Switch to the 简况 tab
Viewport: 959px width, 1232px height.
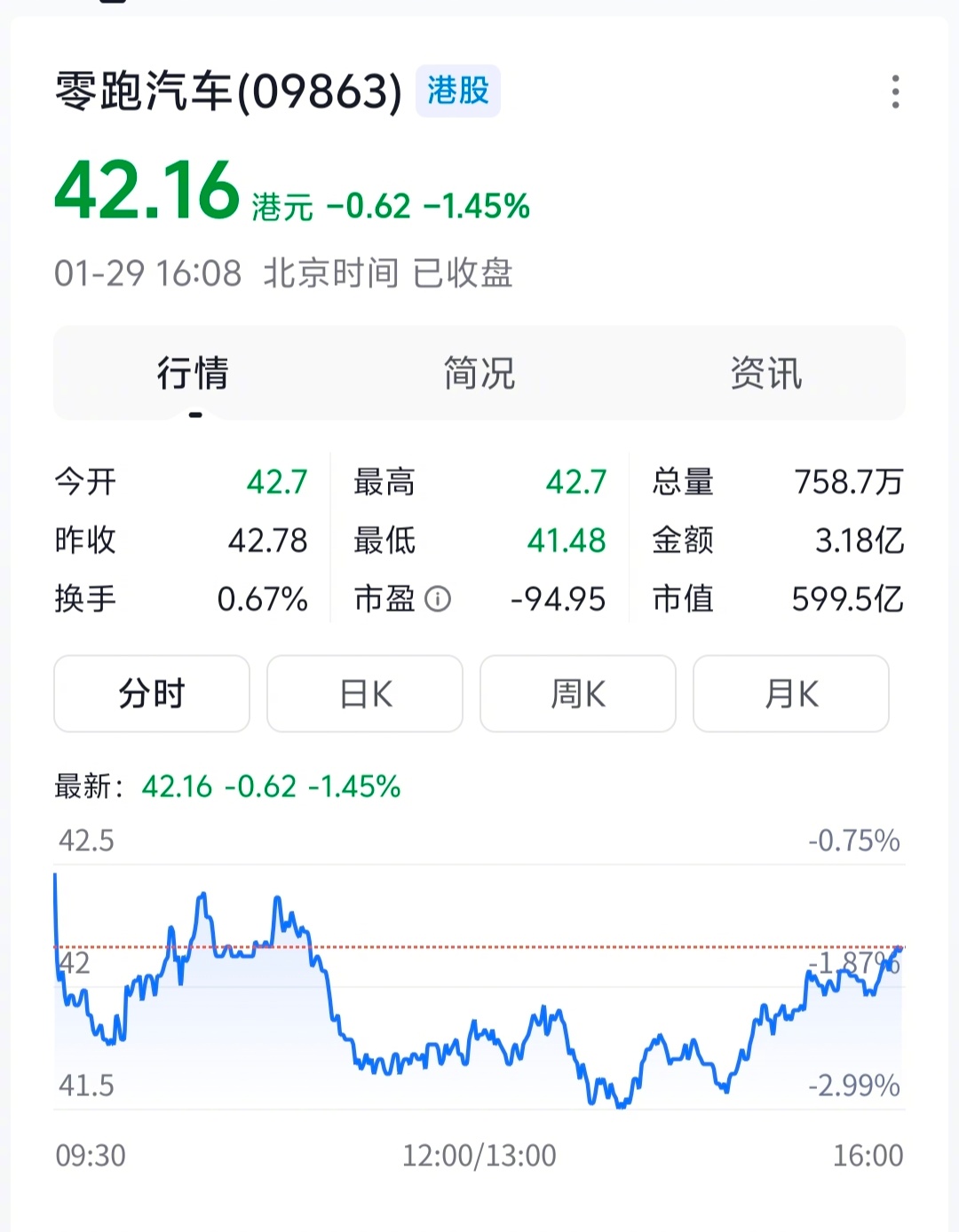479,374
